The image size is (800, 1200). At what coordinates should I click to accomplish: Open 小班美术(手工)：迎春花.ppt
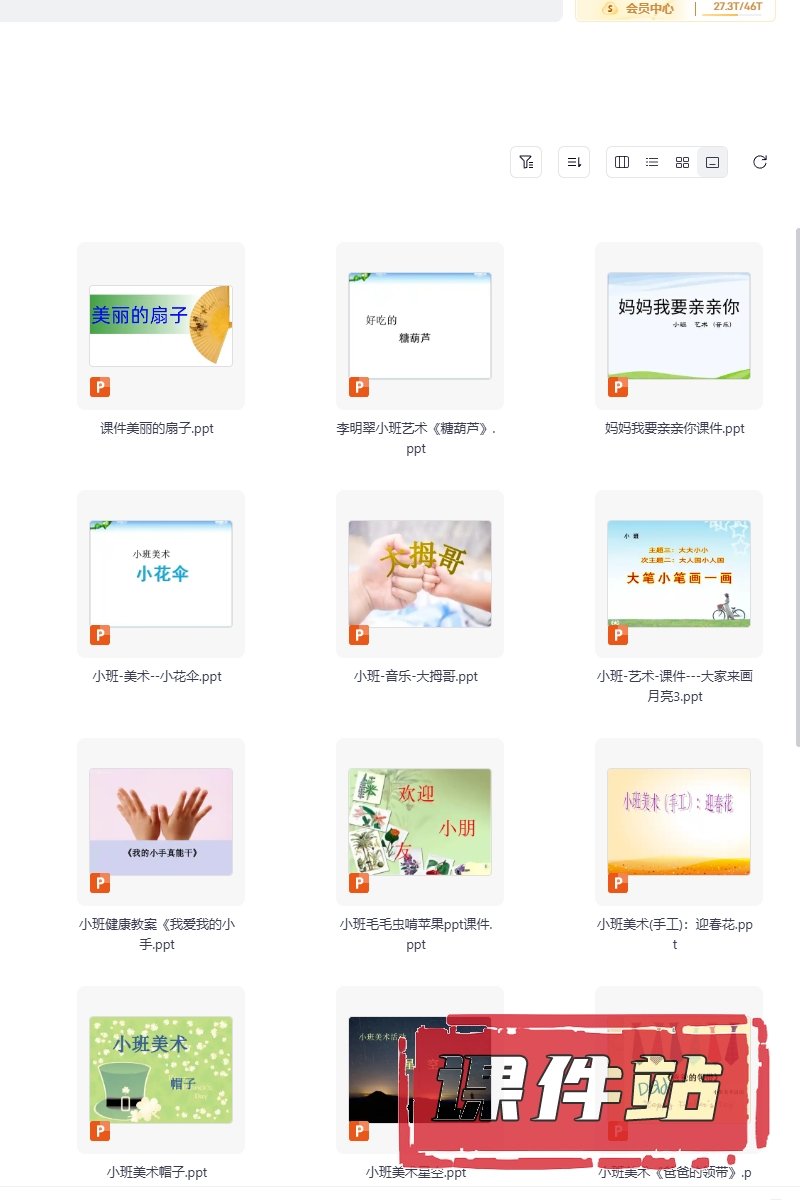(x=678, y=822)
